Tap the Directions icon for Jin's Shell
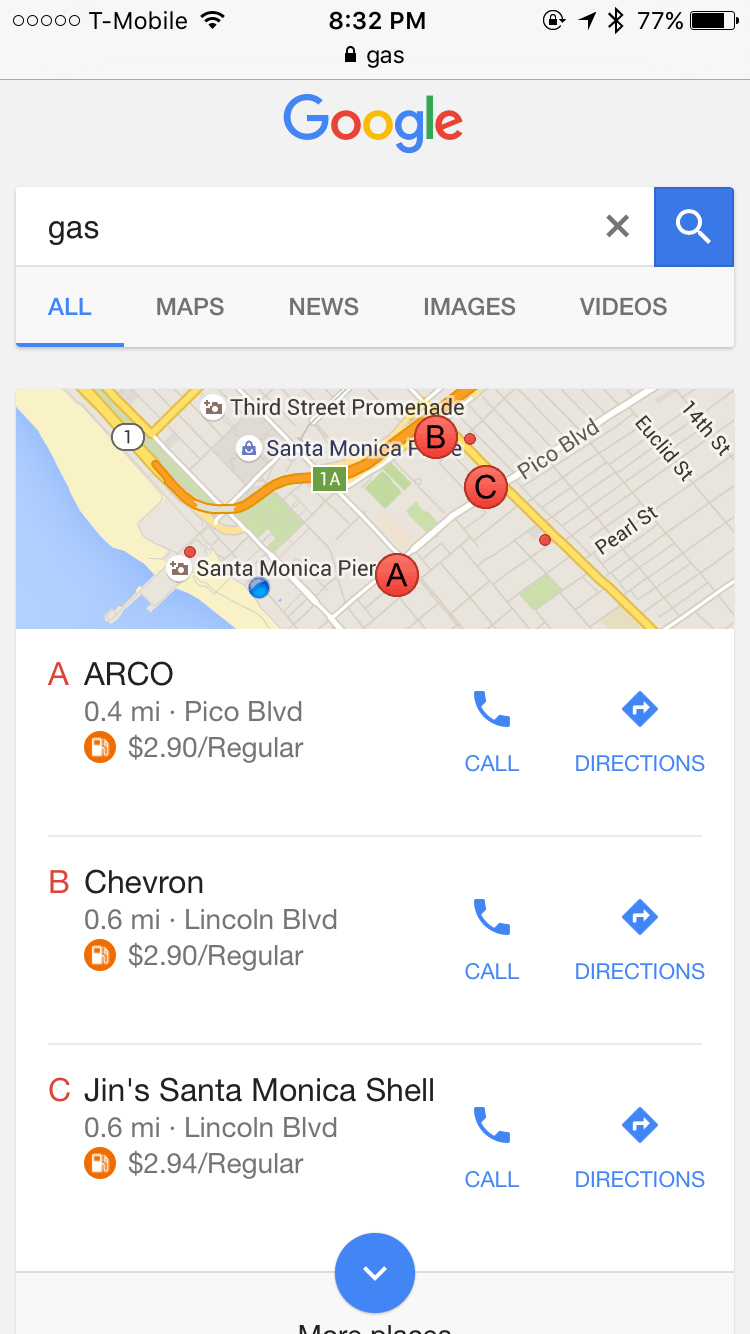Viewport: 750px width, 1334px height. coord(639,1125)
